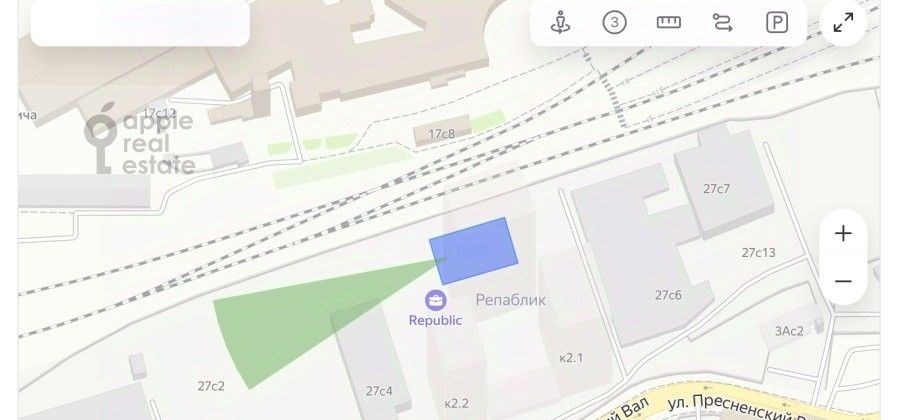The image size is (900, 420).
Task: Tap the white search field
Action: 140,23
